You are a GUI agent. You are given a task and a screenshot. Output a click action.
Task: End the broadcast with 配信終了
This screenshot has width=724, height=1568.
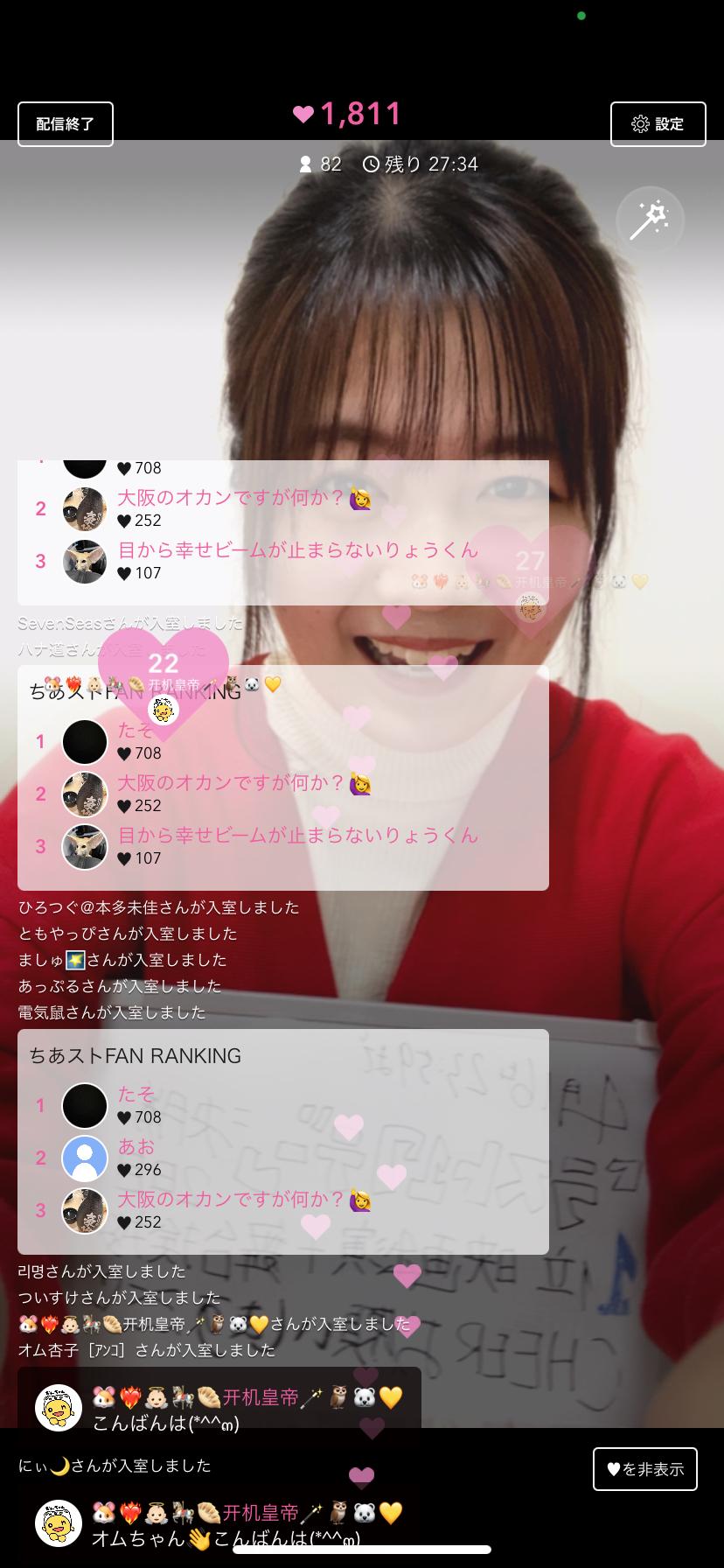pyautogui.click(x=66, y=124)
